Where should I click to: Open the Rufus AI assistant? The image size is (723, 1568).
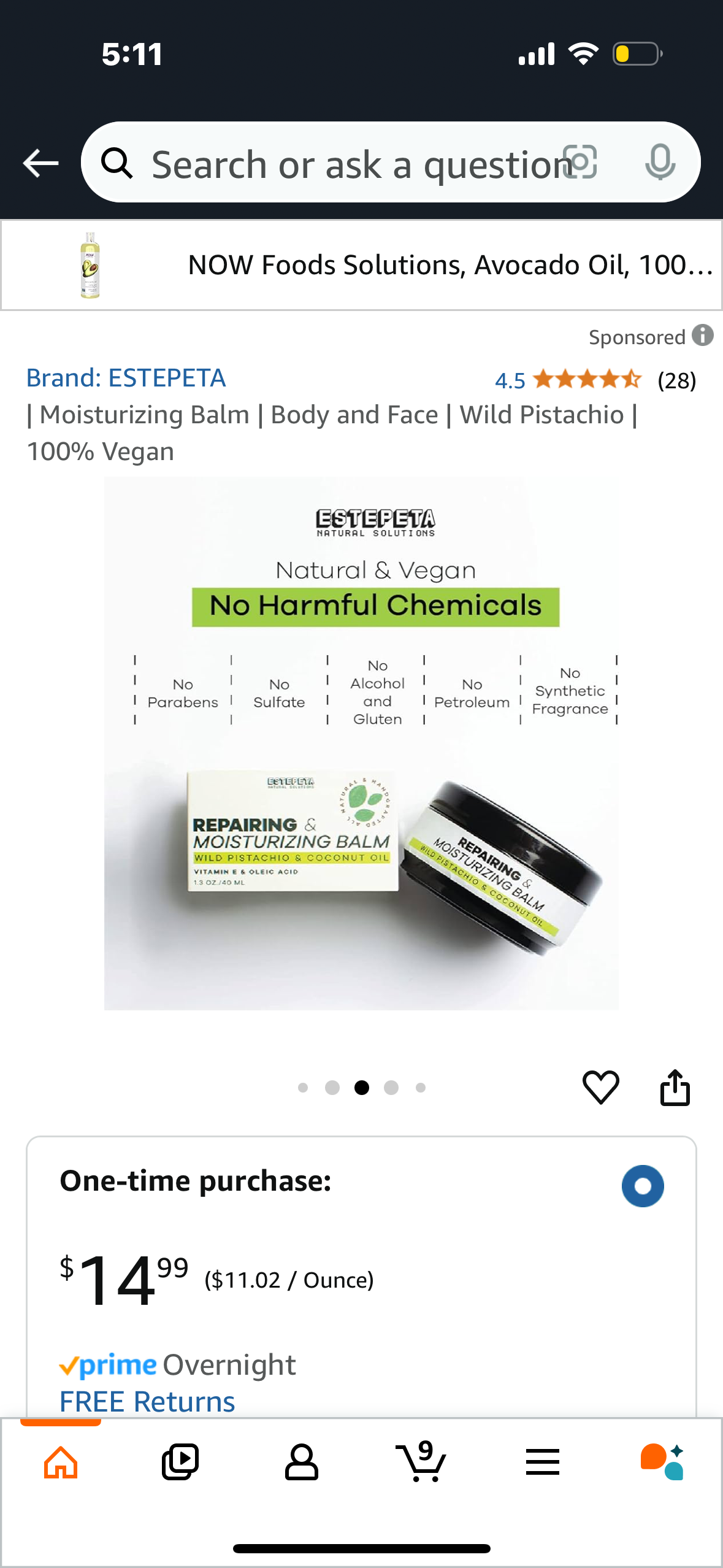(x=662, y=1462)
